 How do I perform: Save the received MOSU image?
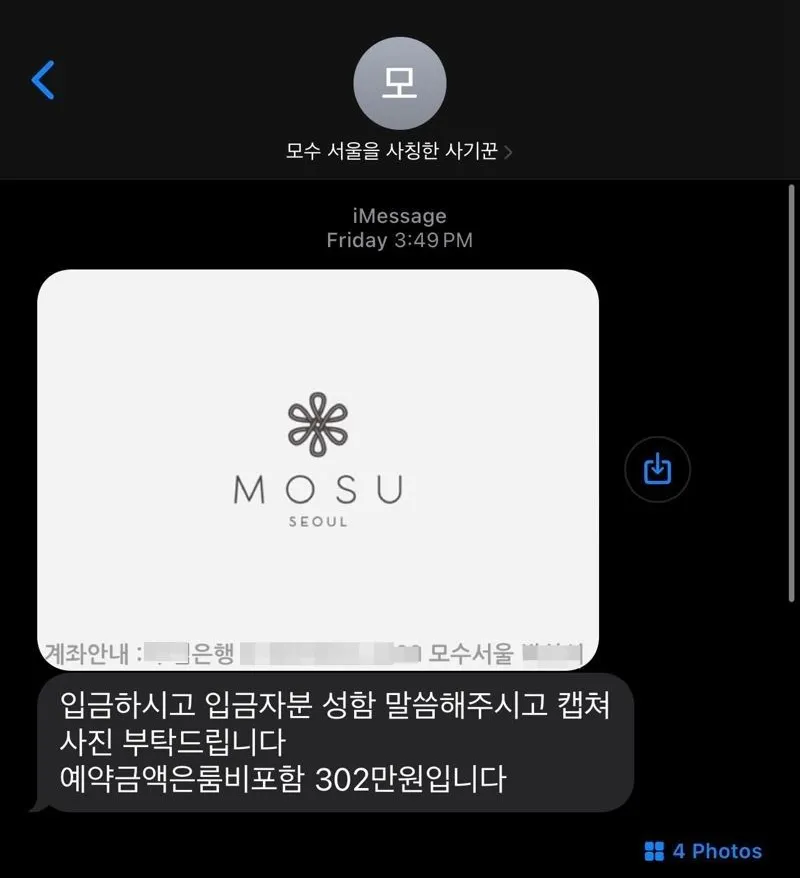click(657, 468)
